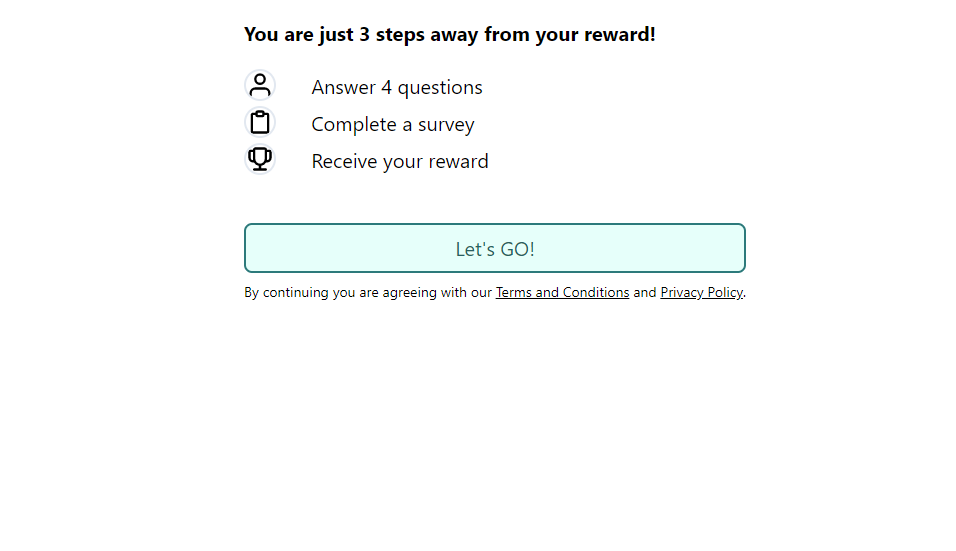Tap the Let's GO! button
956x551 pixels.
coord(495,248)
